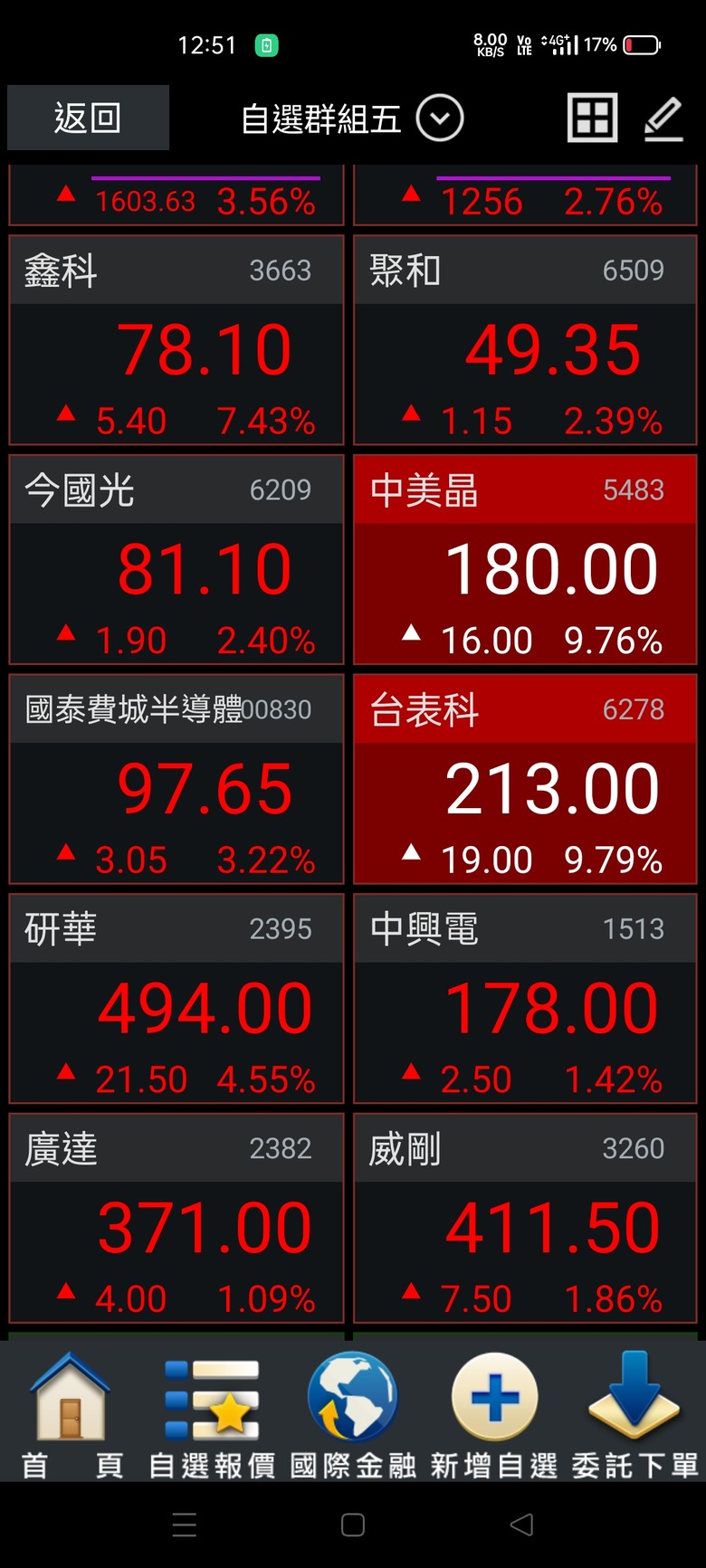
Task: Open the 中美晶 5483 stock card
Action: 525,560
